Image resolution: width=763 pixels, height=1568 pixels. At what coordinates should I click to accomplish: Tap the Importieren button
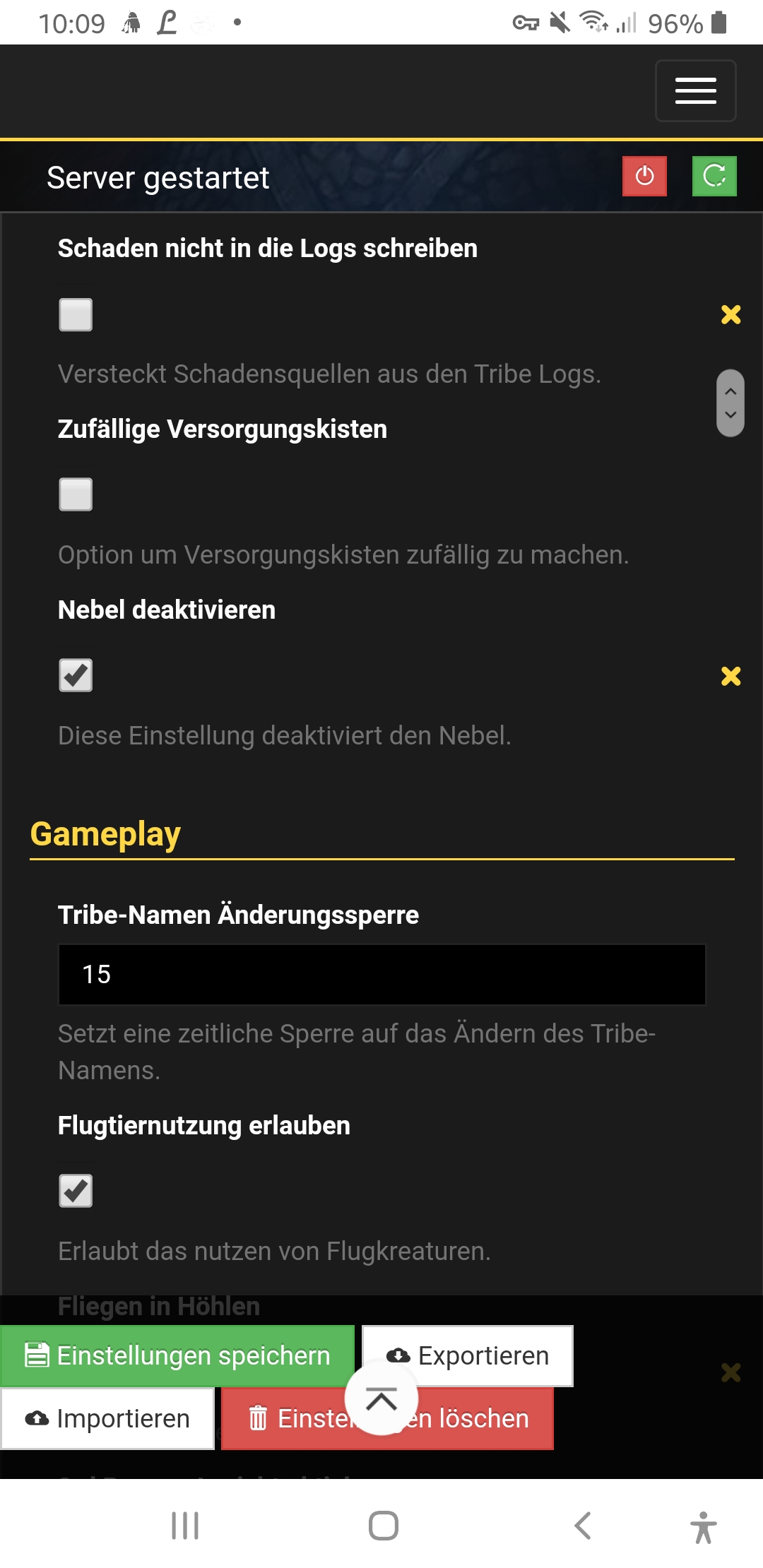(107, 1418)
